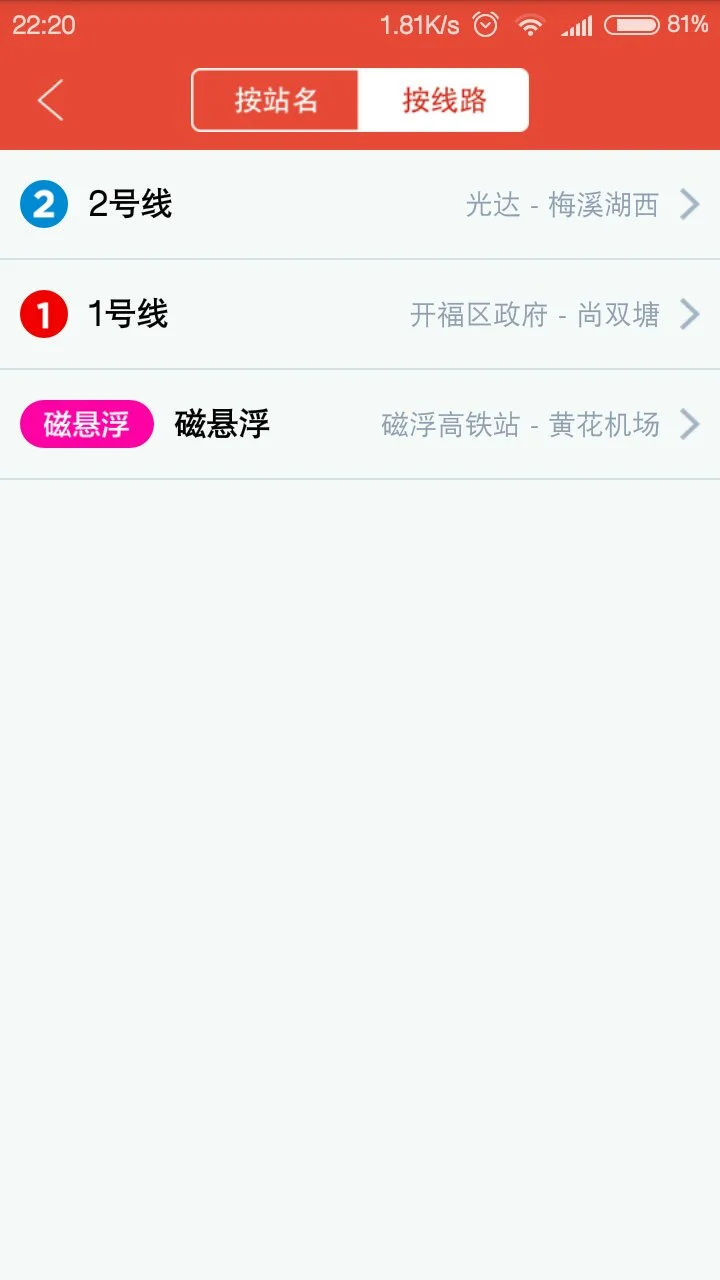Image resolution: width=720 pixels, height=1280 pixels.
Task: Switch to the 按站名 tab
Action: pos(276,100)
